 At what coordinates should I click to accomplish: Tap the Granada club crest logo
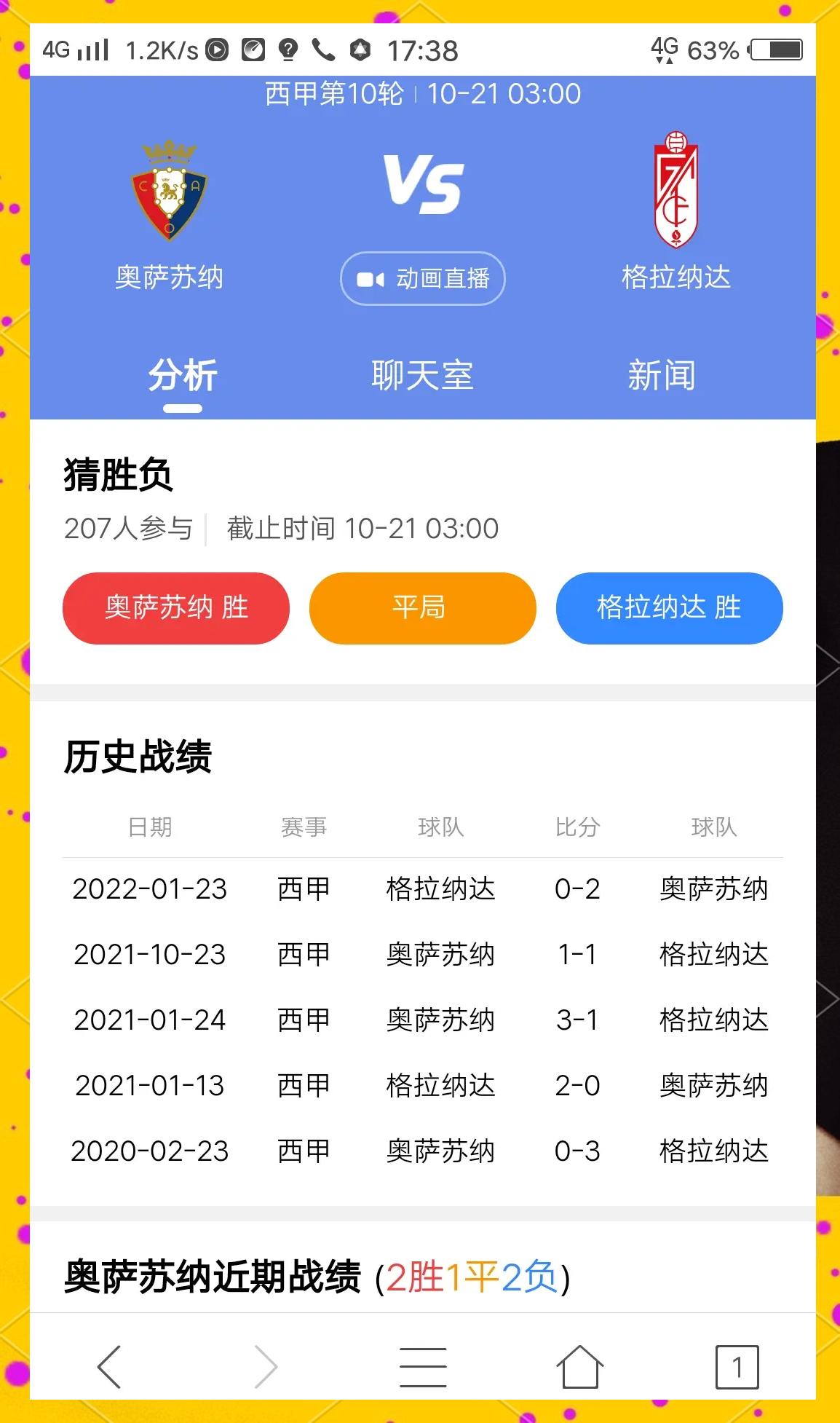(x=677, y=184)
